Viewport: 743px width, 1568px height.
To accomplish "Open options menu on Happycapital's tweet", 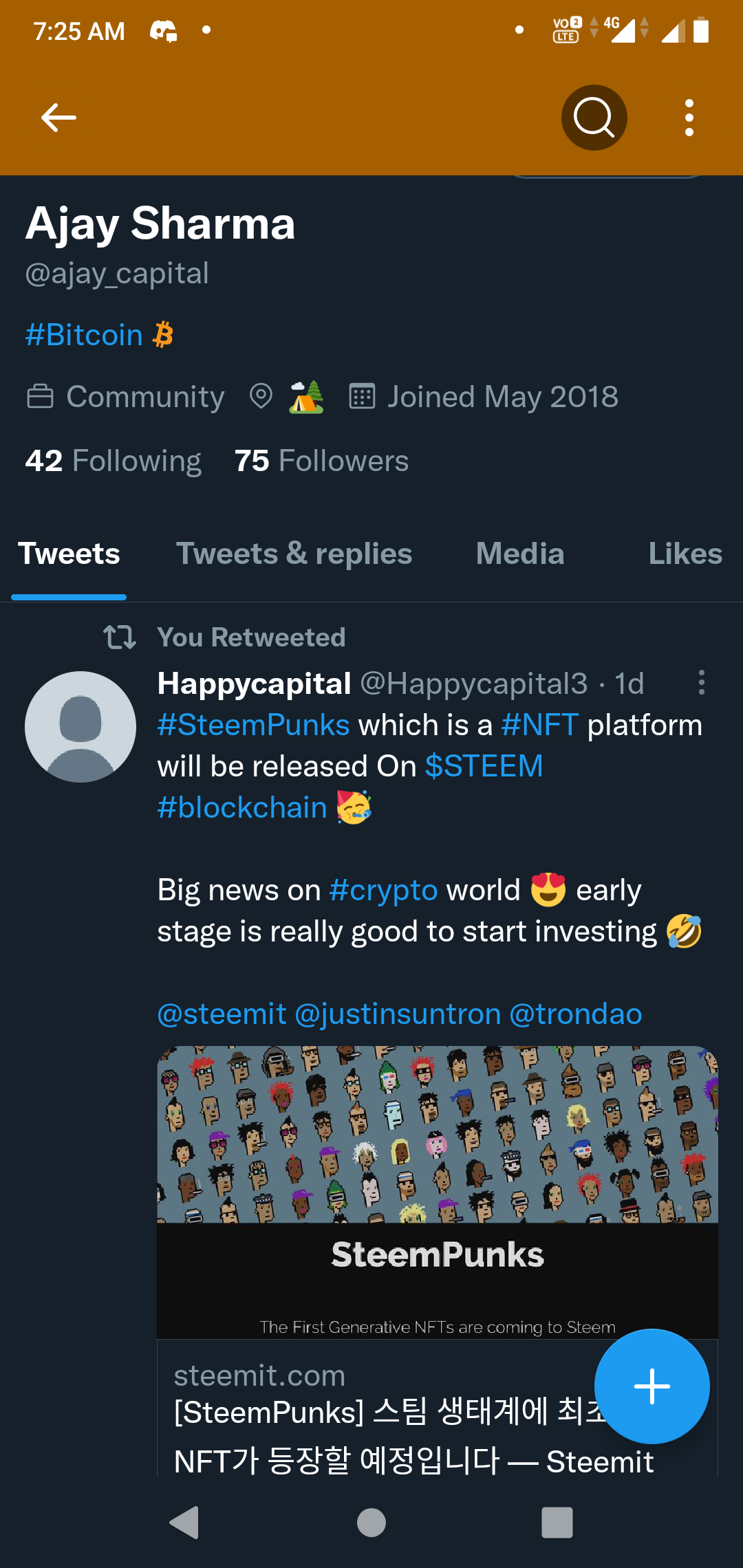I will pyautogui.click(x=701, y=682).
